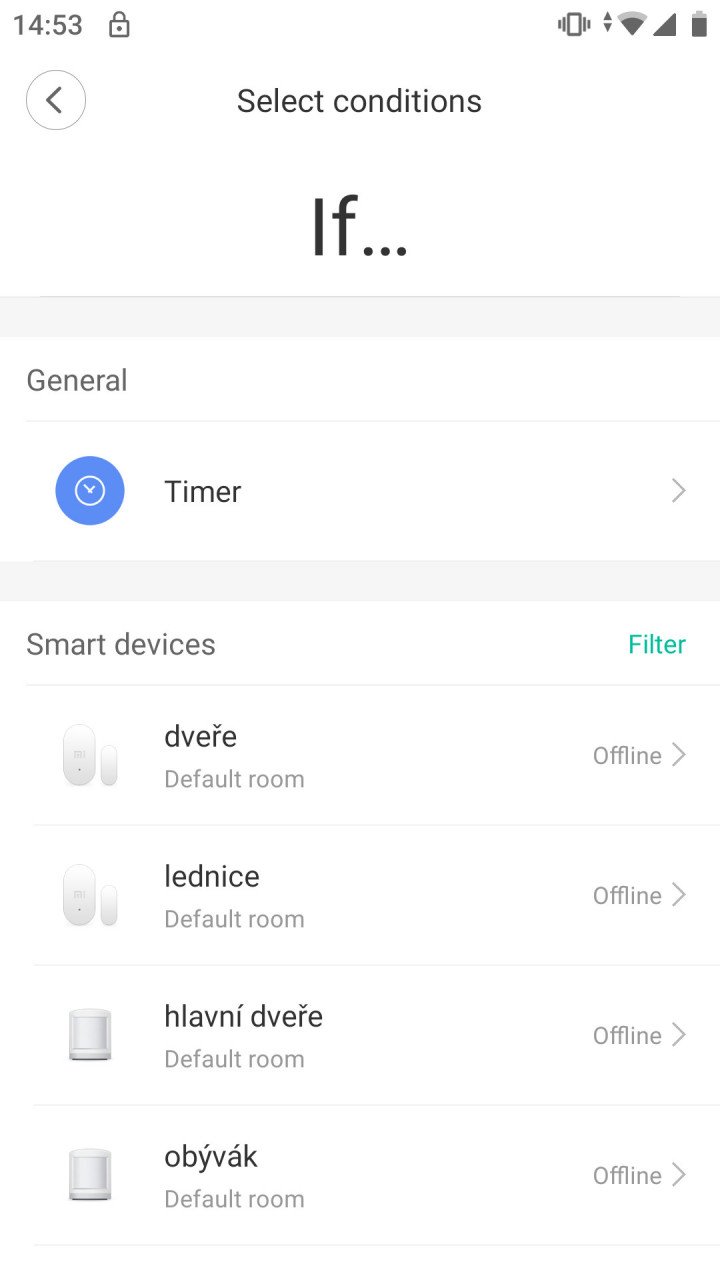Pick the obývák motion sensor
The image size is (720, 1280).
click(x=360, y=1175)
